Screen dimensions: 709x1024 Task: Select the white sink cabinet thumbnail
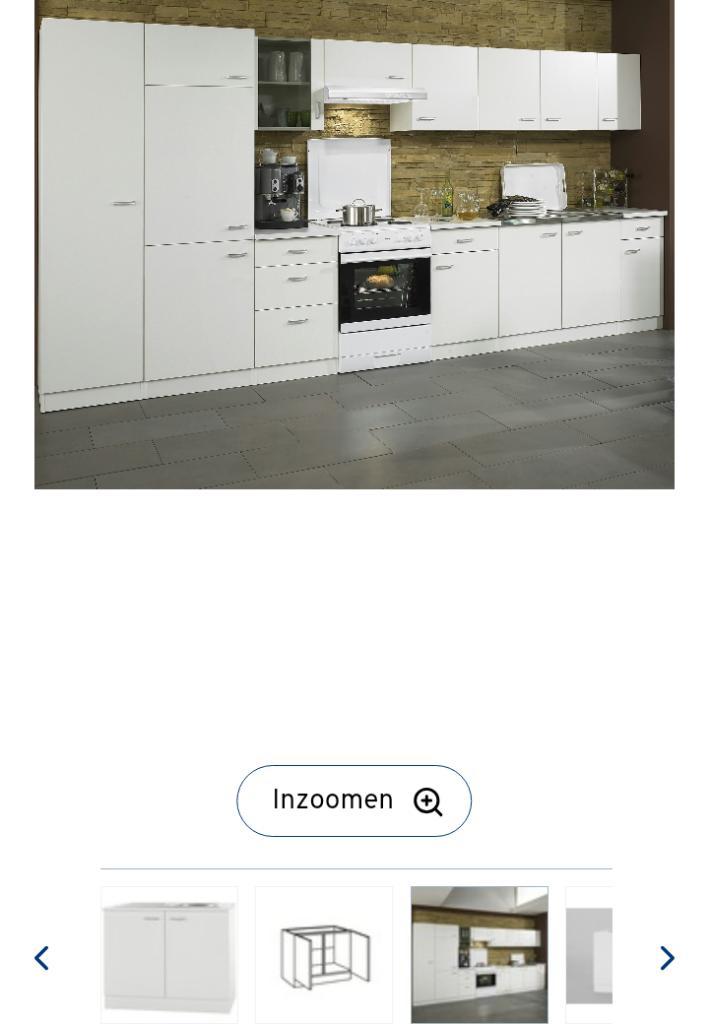click(x=169, y=955)
